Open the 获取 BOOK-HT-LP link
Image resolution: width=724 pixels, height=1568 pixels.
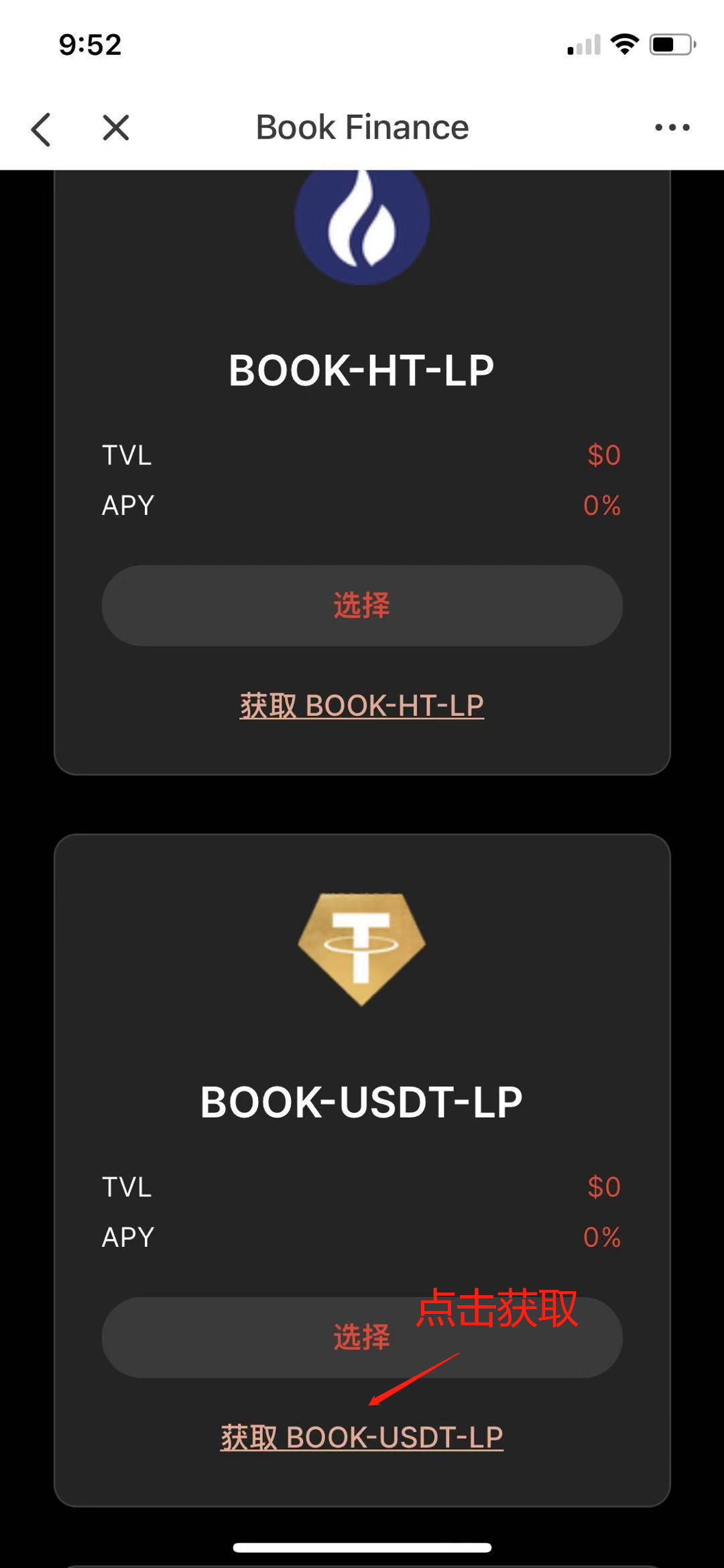click(x=362, y=705)
